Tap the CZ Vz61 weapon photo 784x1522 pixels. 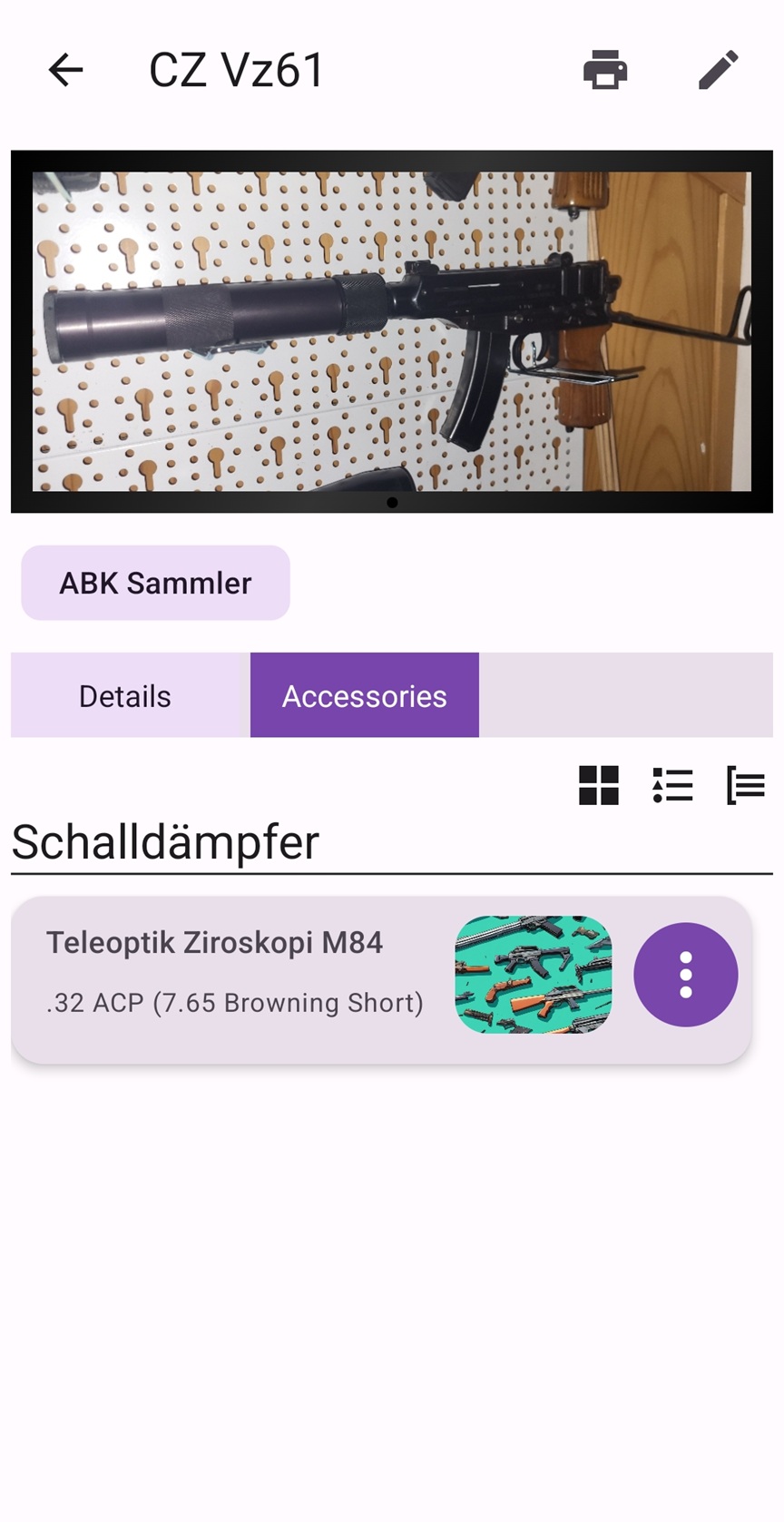point(392,329)
